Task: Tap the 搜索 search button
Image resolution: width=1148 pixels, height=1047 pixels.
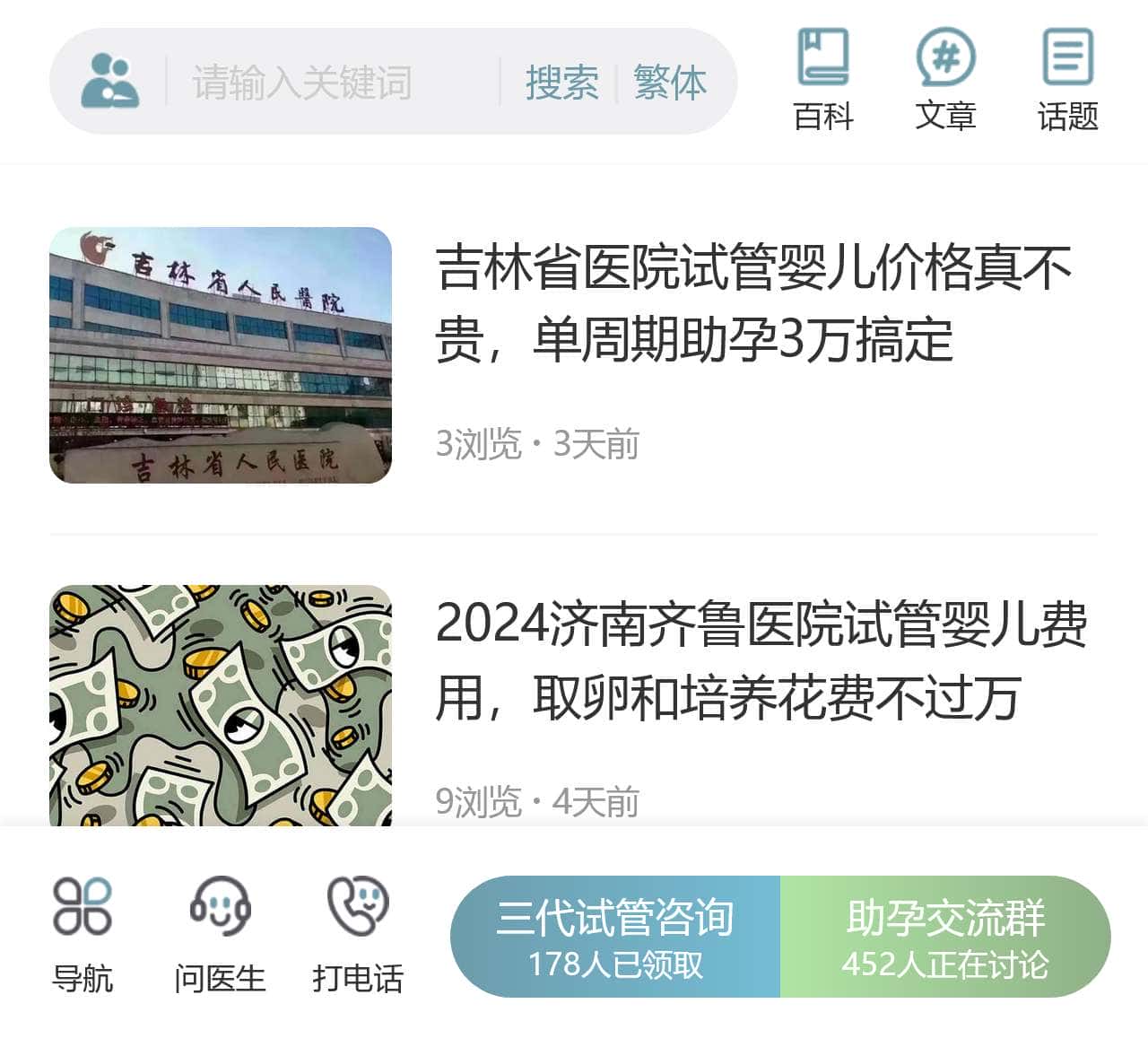Action: pos(561,83)
